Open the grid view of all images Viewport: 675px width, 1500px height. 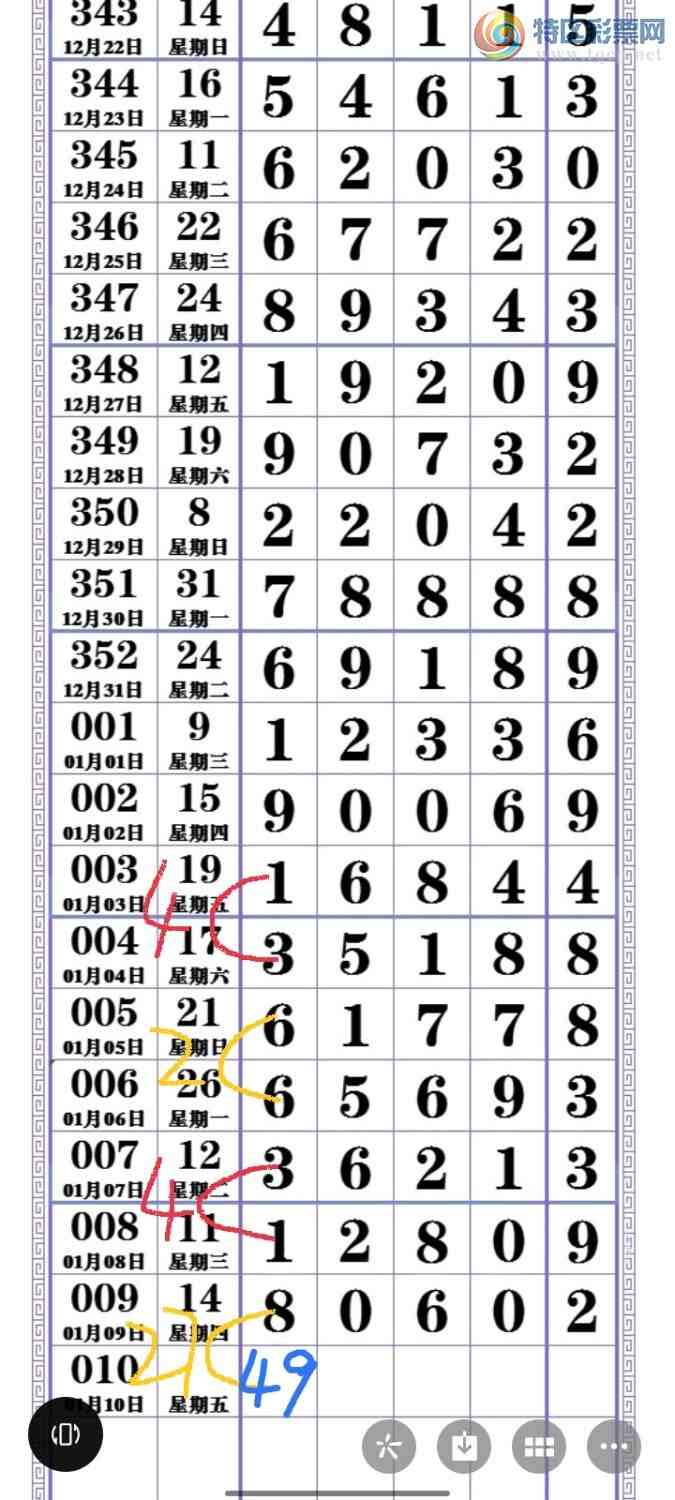click(539, 1446)
